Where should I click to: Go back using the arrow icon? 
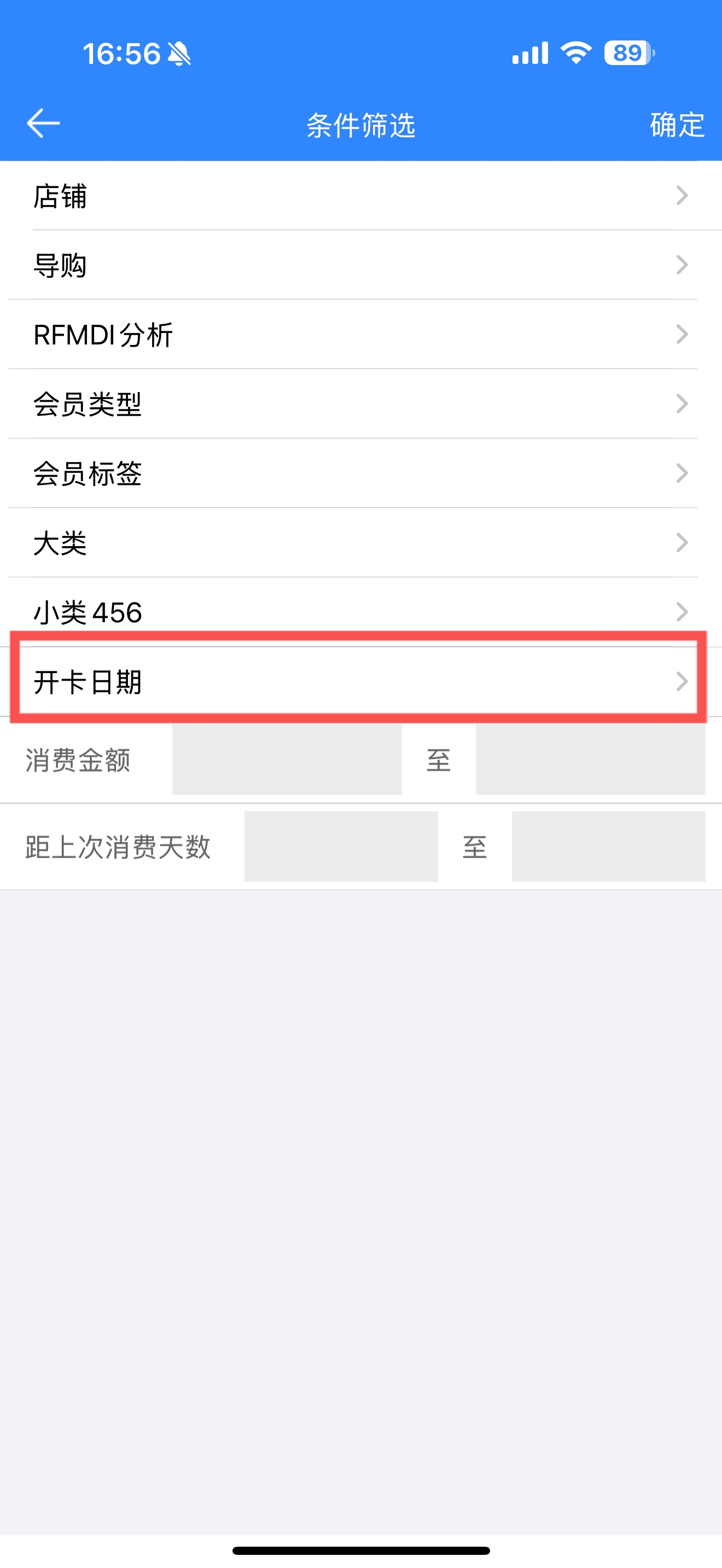point(43,124)
